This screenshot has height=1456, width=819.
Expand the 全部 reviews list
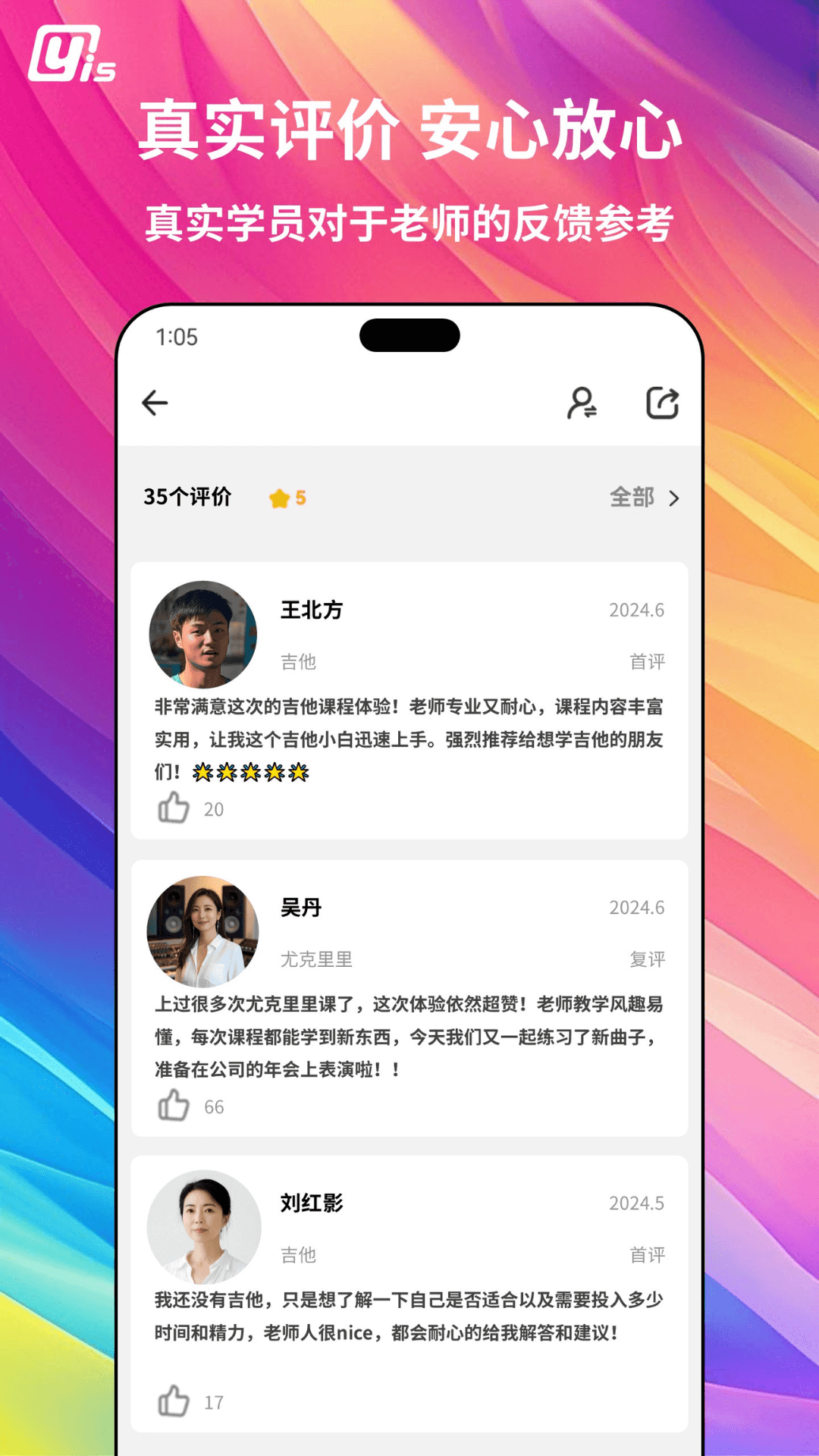coord(632,498)
